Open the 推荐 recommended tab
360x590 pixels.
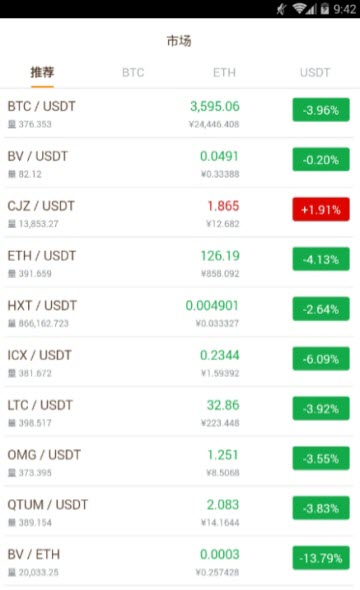click(42, 72)
